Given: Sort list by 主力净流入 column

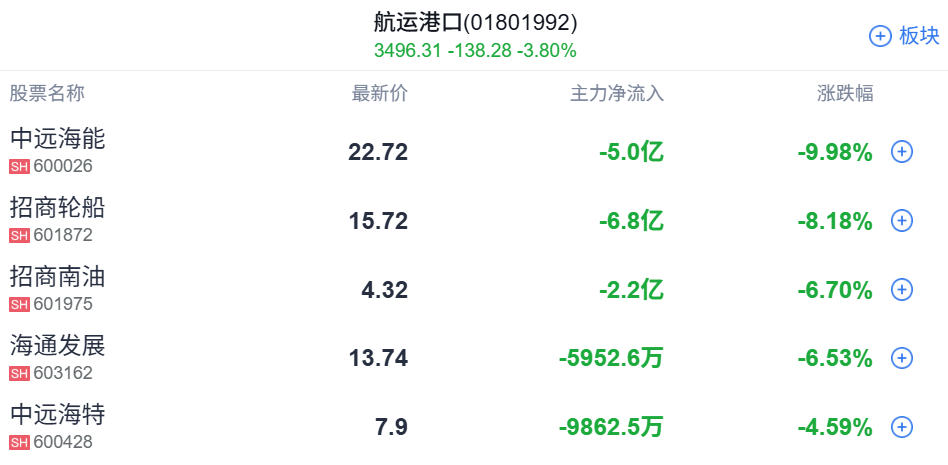Looking at the screenshot, I should pos(617,94).
